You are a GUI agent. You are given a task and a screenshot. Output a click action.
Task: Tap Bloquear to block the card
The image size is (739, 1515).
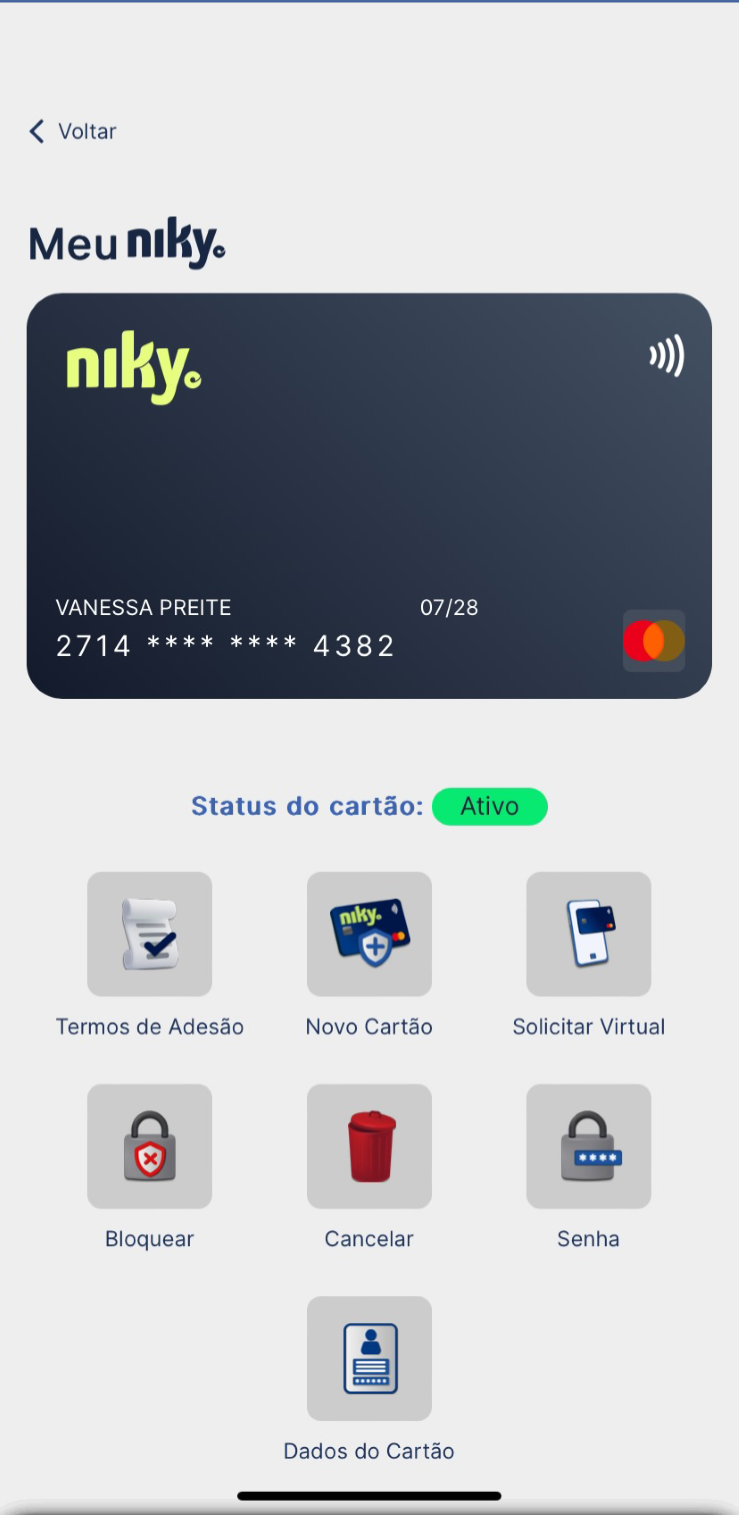pyautogui.click(x=149, y=1146)
